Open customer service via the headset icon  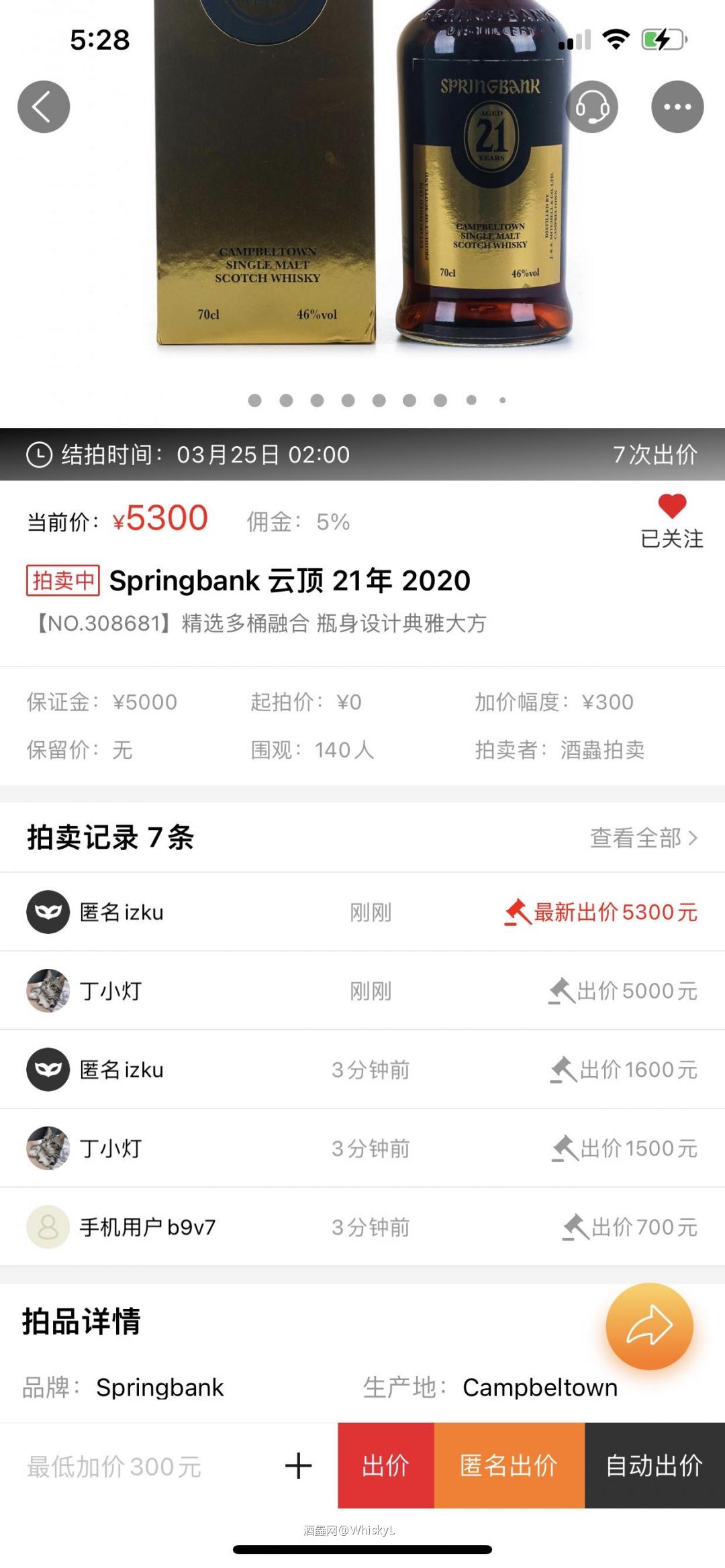click(592, 107)
